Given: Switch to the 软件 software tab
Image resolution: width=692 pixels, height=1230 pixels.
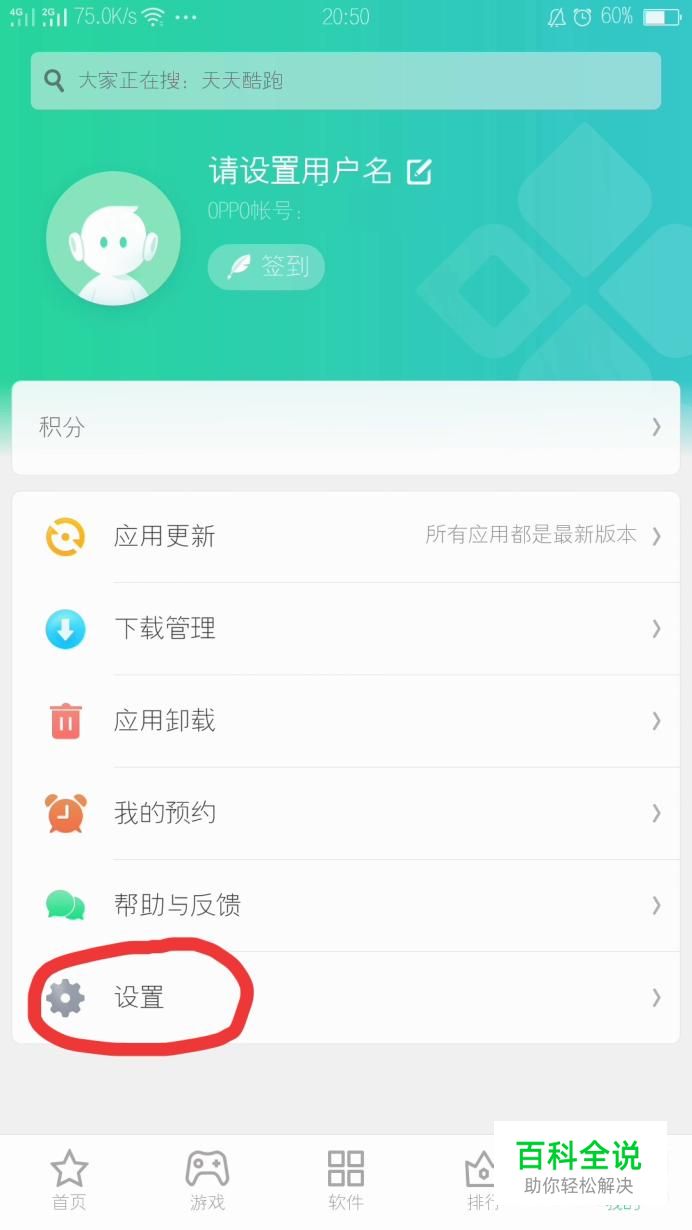Looking at the screenshot, I should pyautogui.click(x=345, y=1180).
